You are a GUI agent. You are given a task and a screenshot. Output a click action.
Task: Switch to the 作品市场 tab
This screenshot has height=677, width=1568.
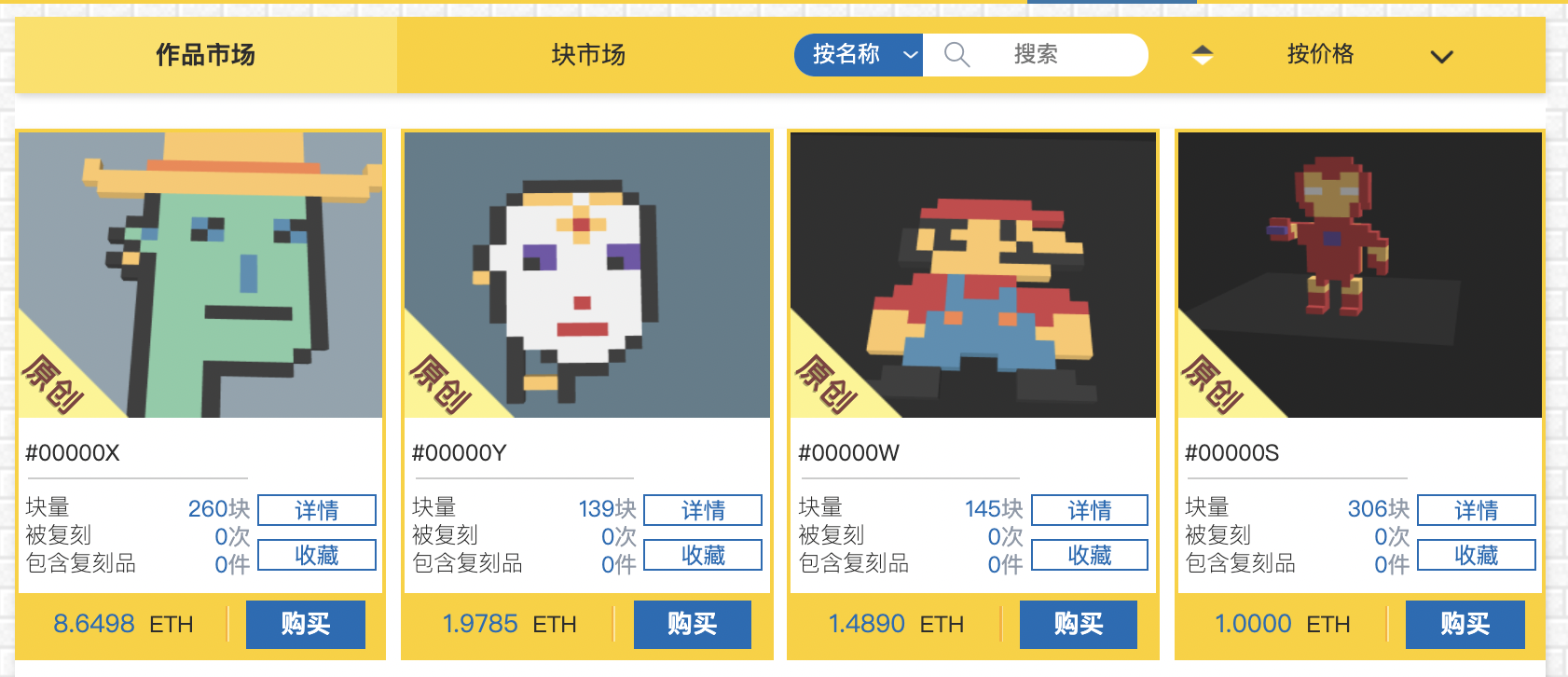click(x=205, y=55)
